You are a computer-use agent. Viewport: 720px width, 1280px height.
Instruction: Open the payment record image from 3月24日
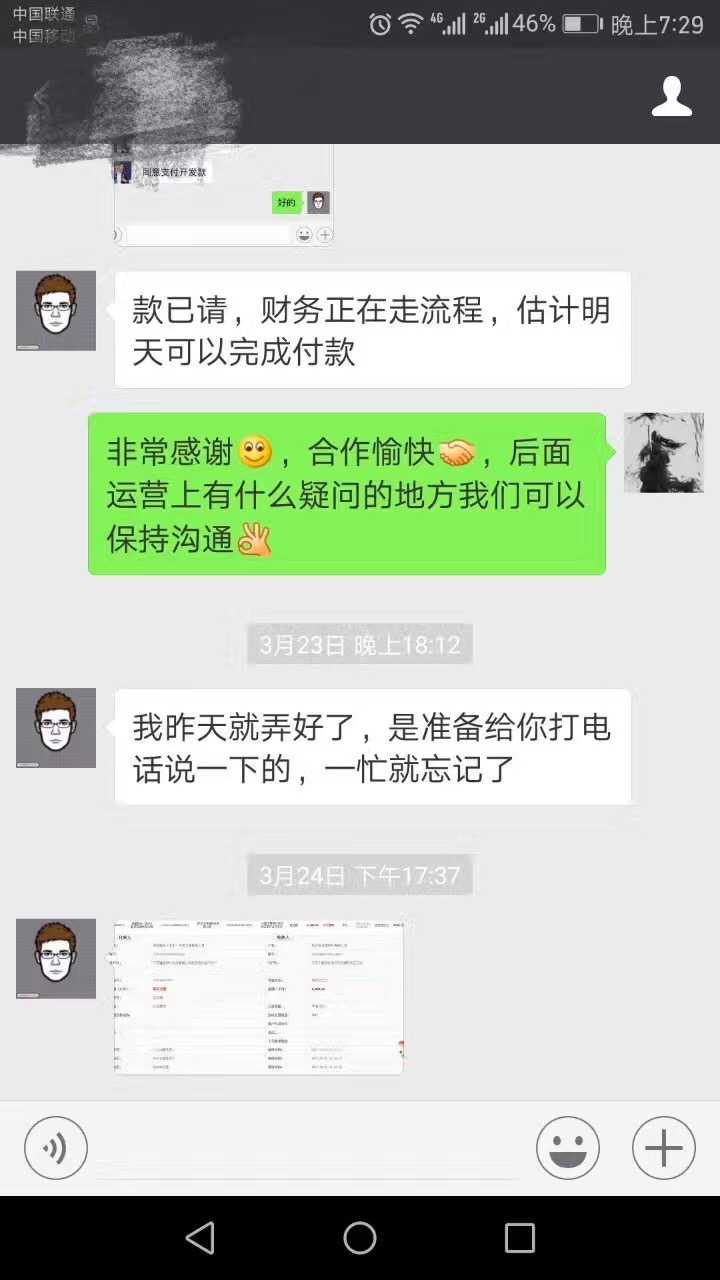point(259,997)
